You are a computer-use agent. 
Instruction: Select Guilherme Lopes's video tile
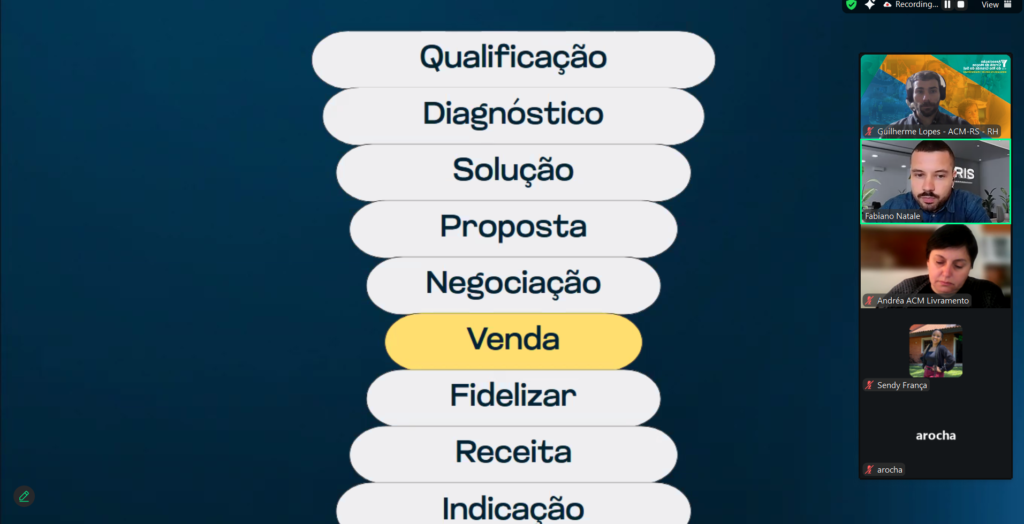coord(935,96)
